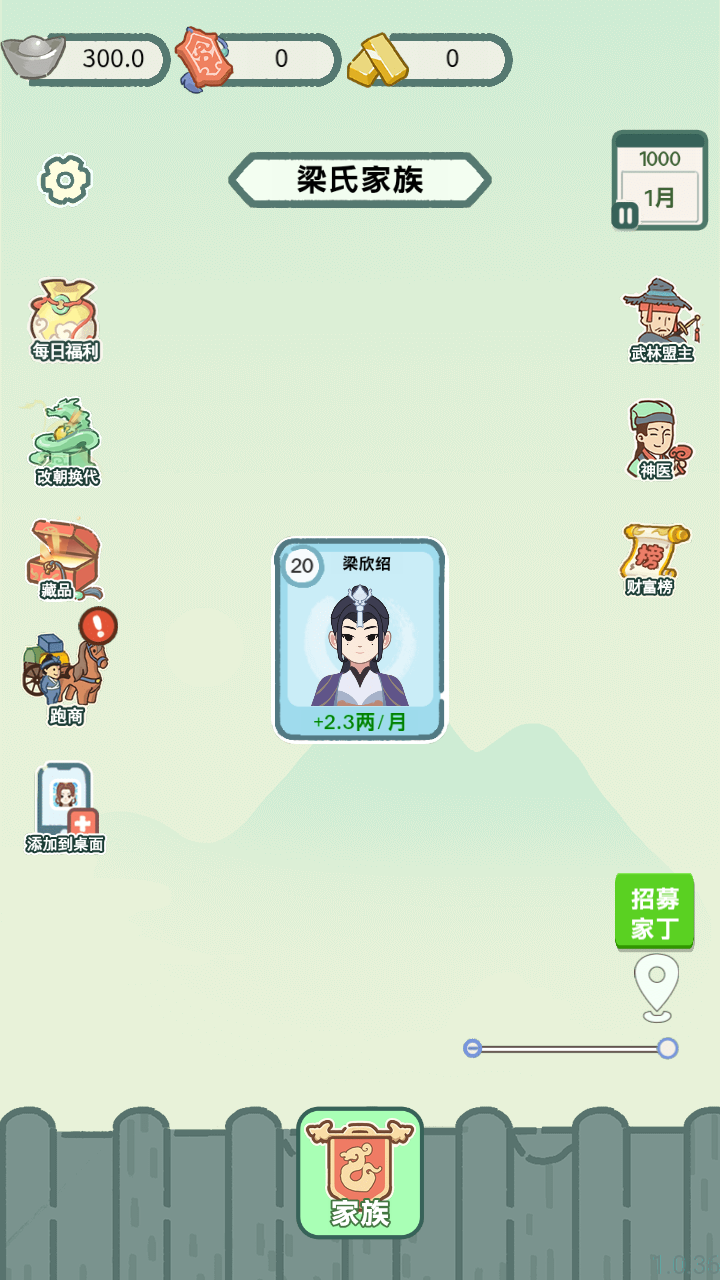This screenshot has height=1280, width=720.
Task: Click the red talisman currency icon
Action: (x=206, y=60)
